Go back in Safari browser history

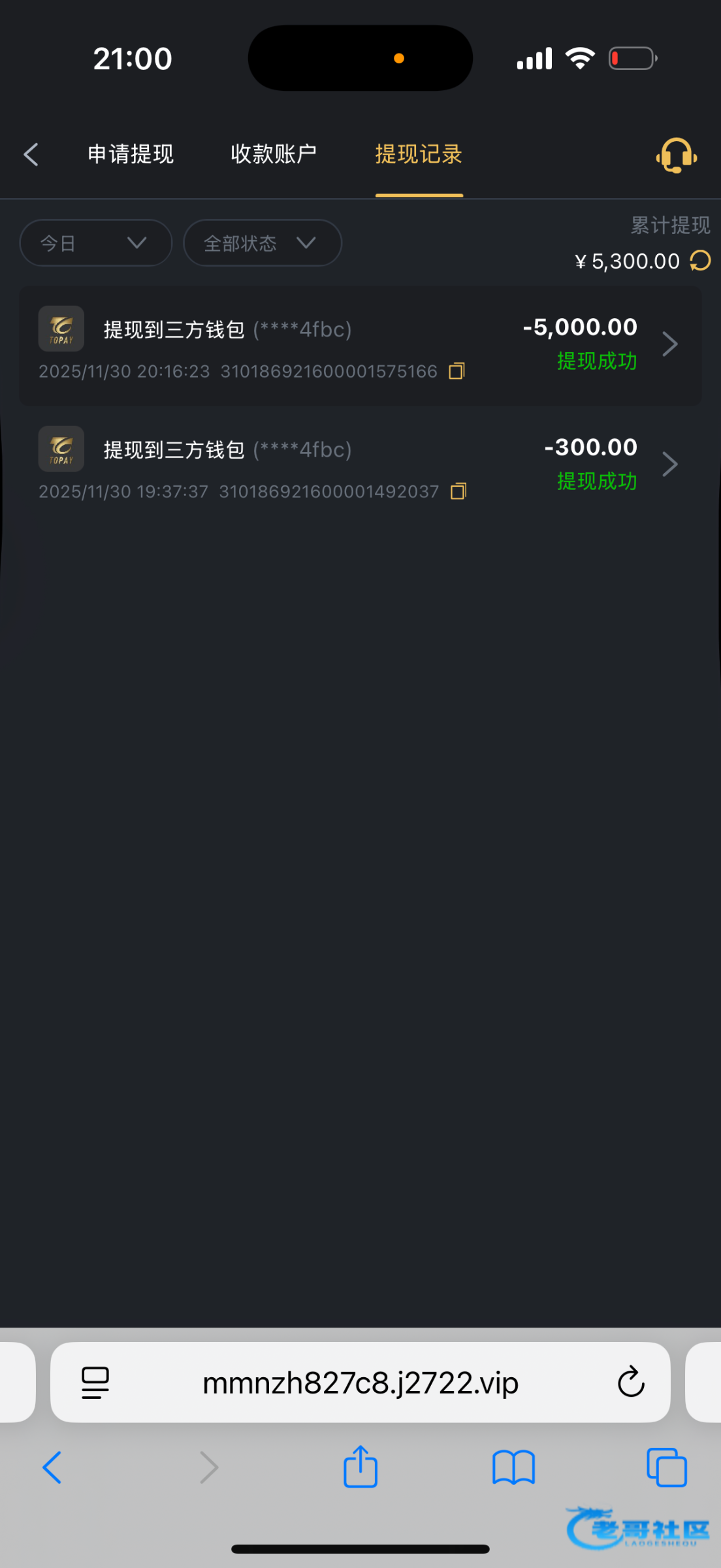[x=52, y=1467]
